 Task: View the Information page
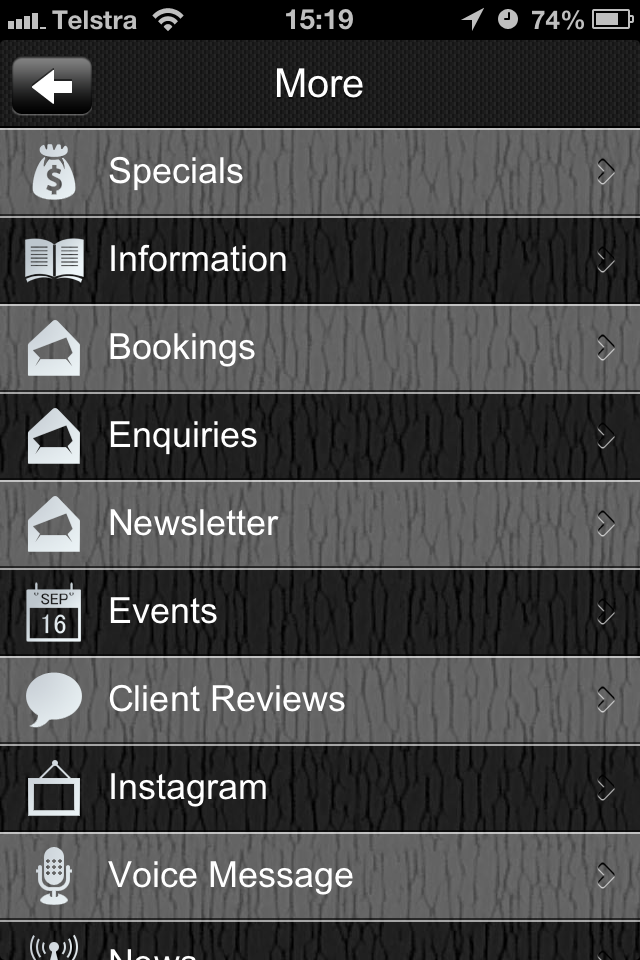pos(320,260)
